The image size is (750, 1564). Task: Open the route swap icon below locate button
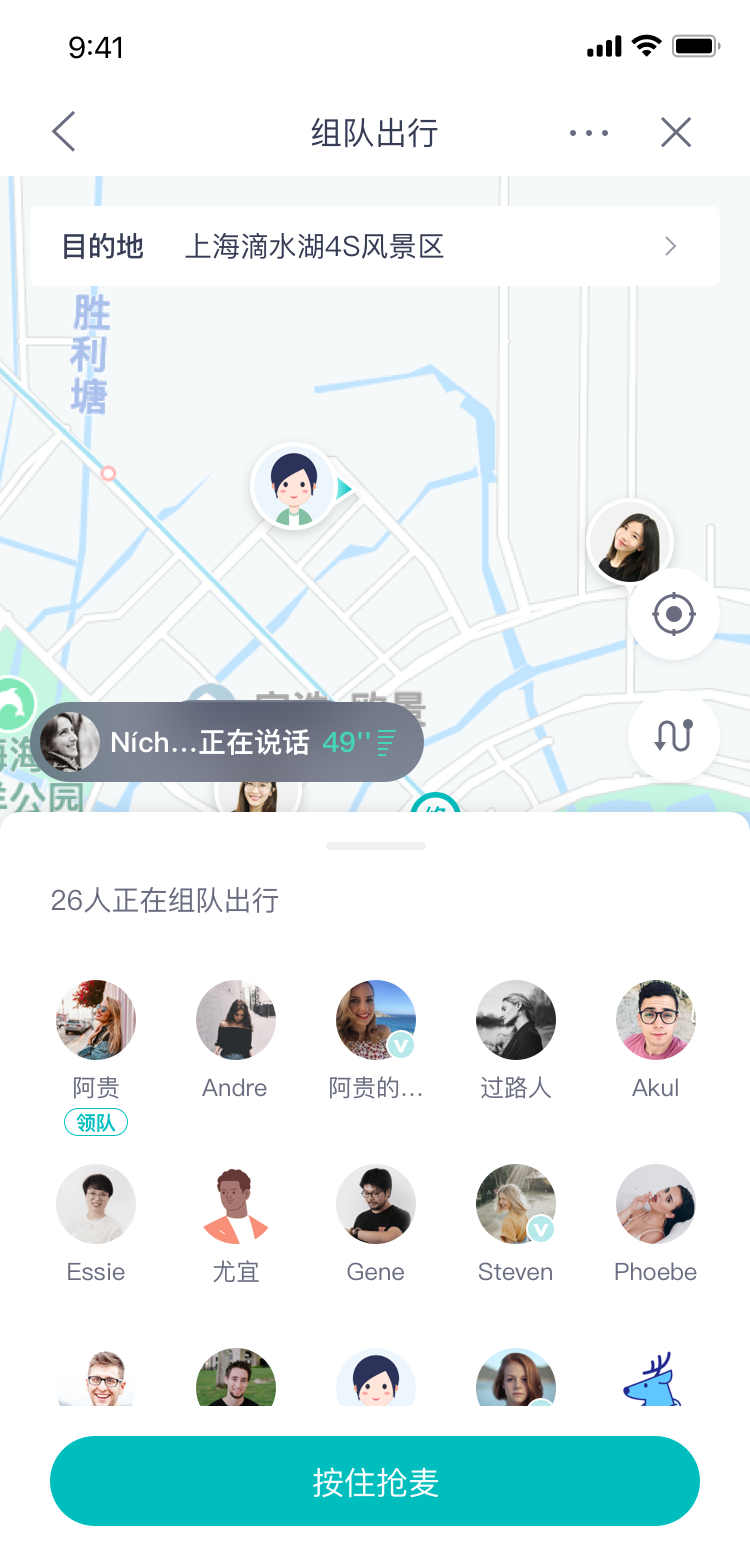[x=674, y=736]
